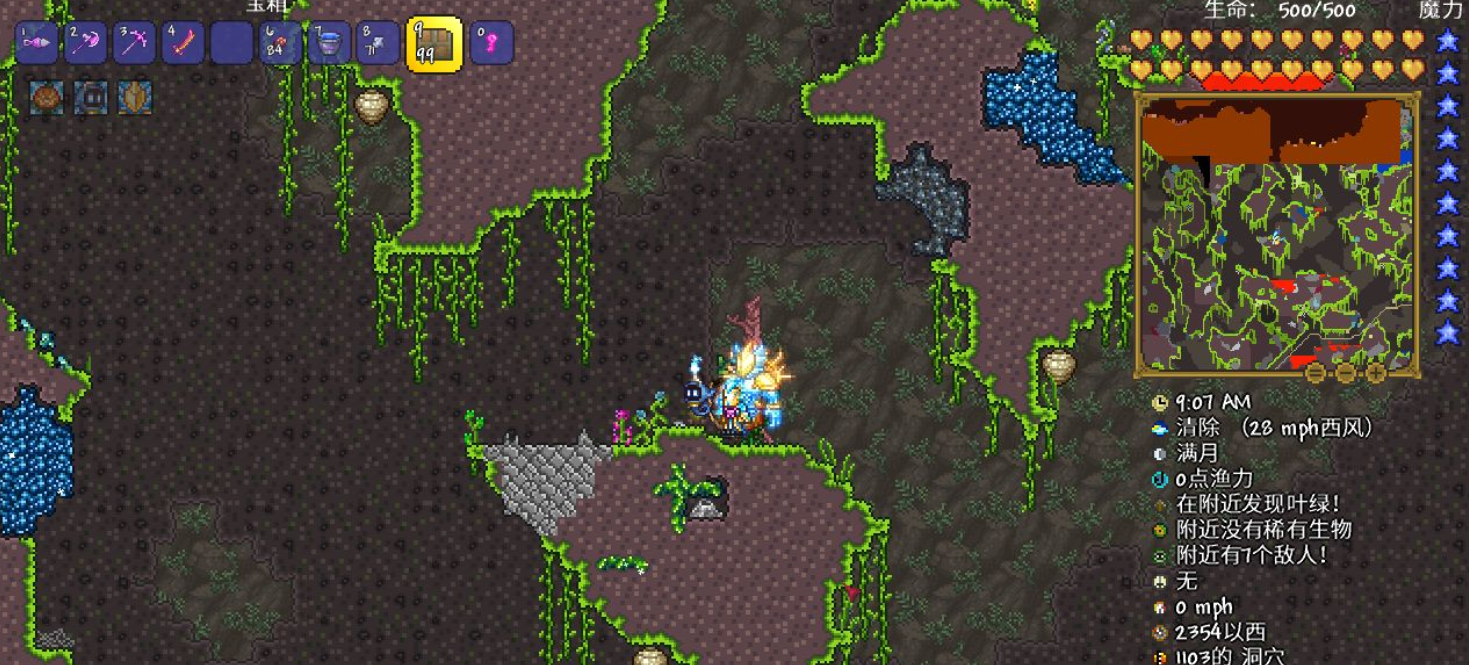
Task: Equip the pickaxe in slot 3
Action: [134, 44]
